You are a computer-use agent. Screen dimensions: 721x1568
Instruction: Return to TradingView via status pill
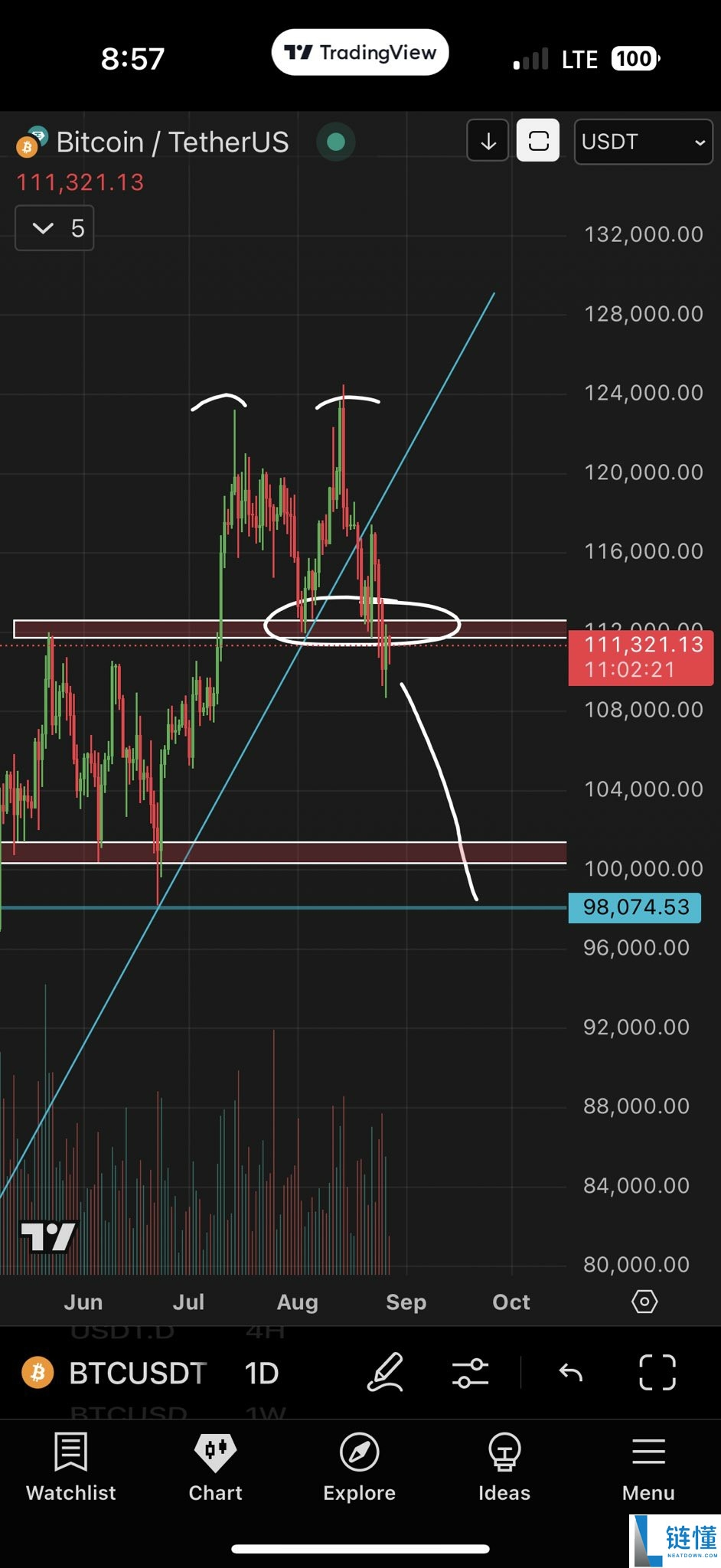[x=360, y=52]
